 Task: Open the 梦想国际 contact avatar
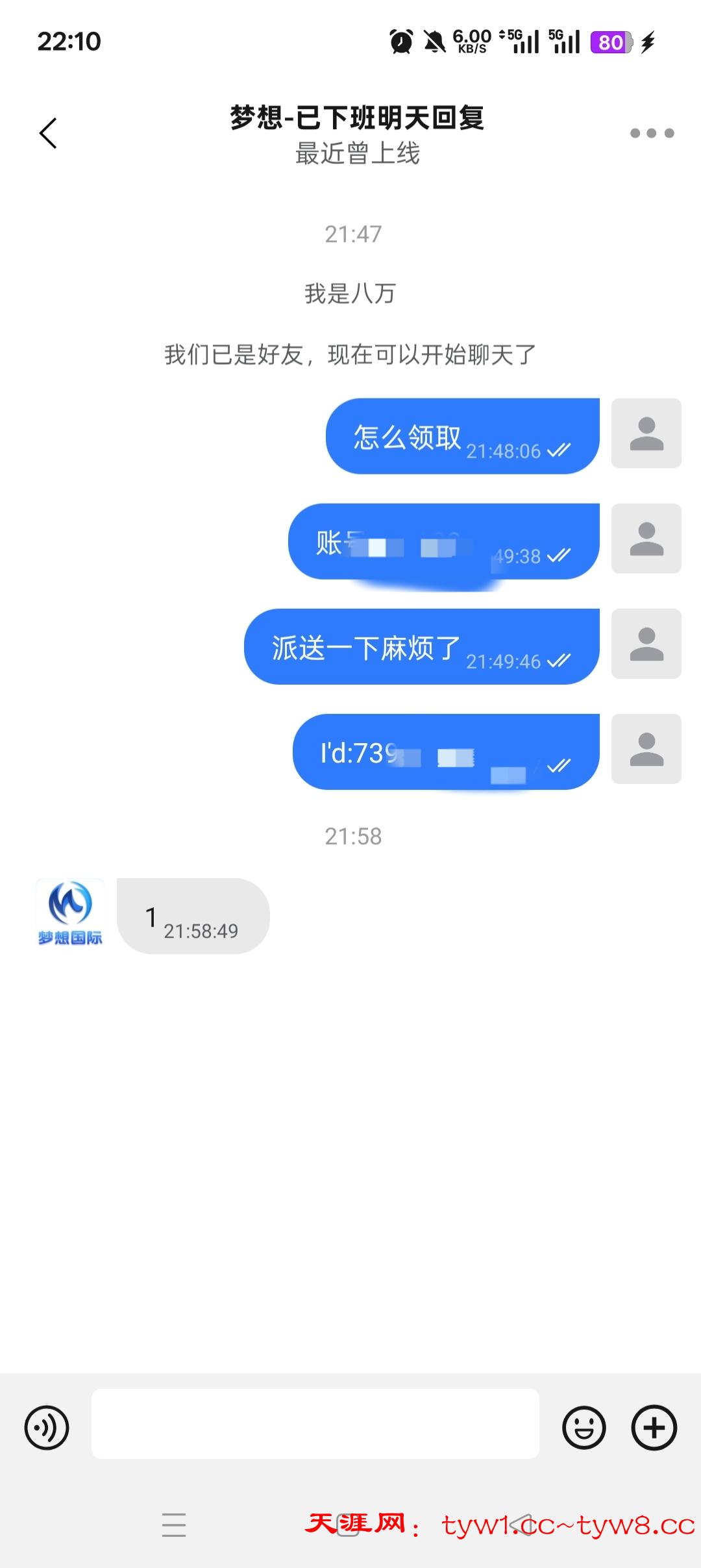tap(70, 913)
